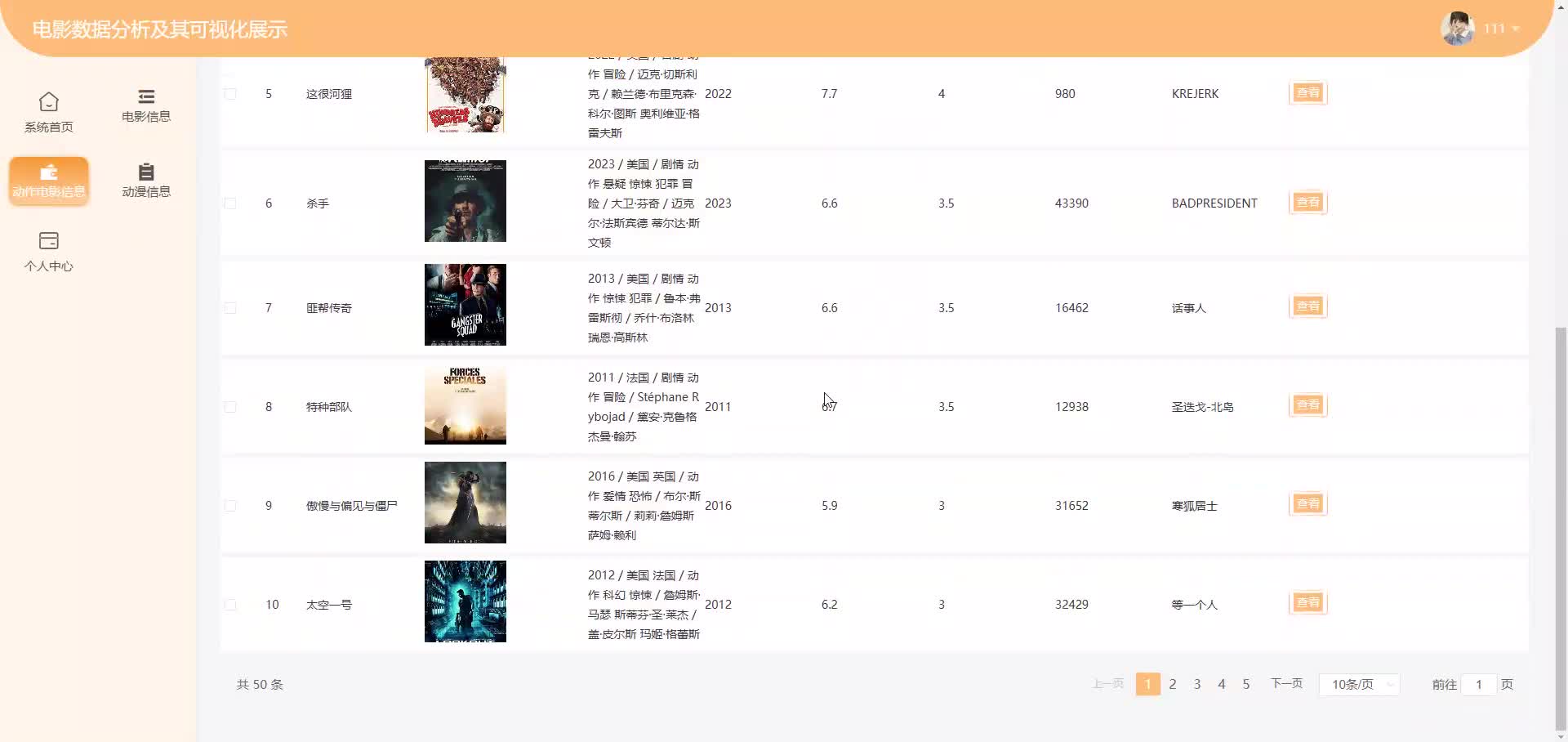Go to page 2

coord(1173,684)
